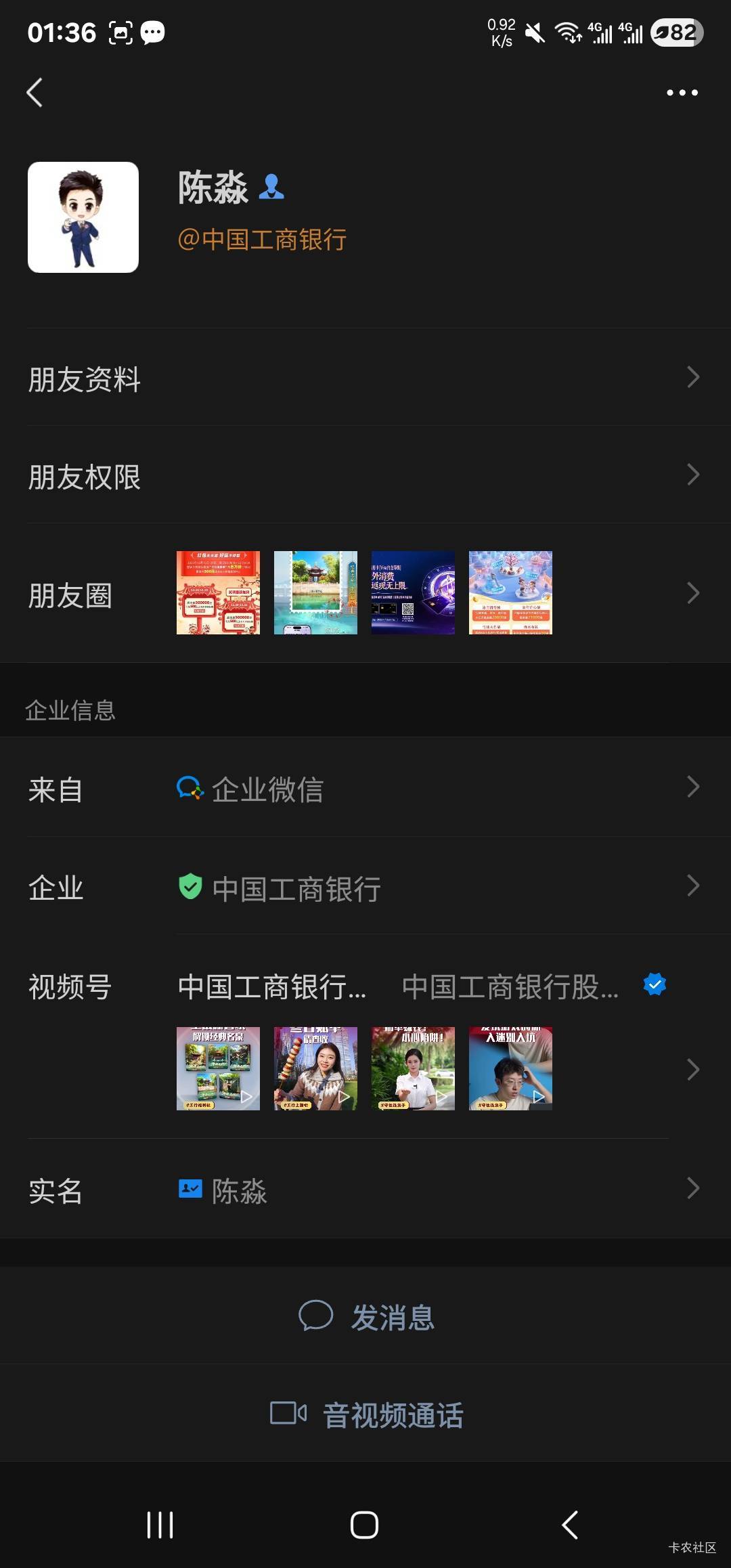This screenshot has height=1568, width=731.
Task: View 陈淼's profile avatar
Action: [x=83, y=217]
